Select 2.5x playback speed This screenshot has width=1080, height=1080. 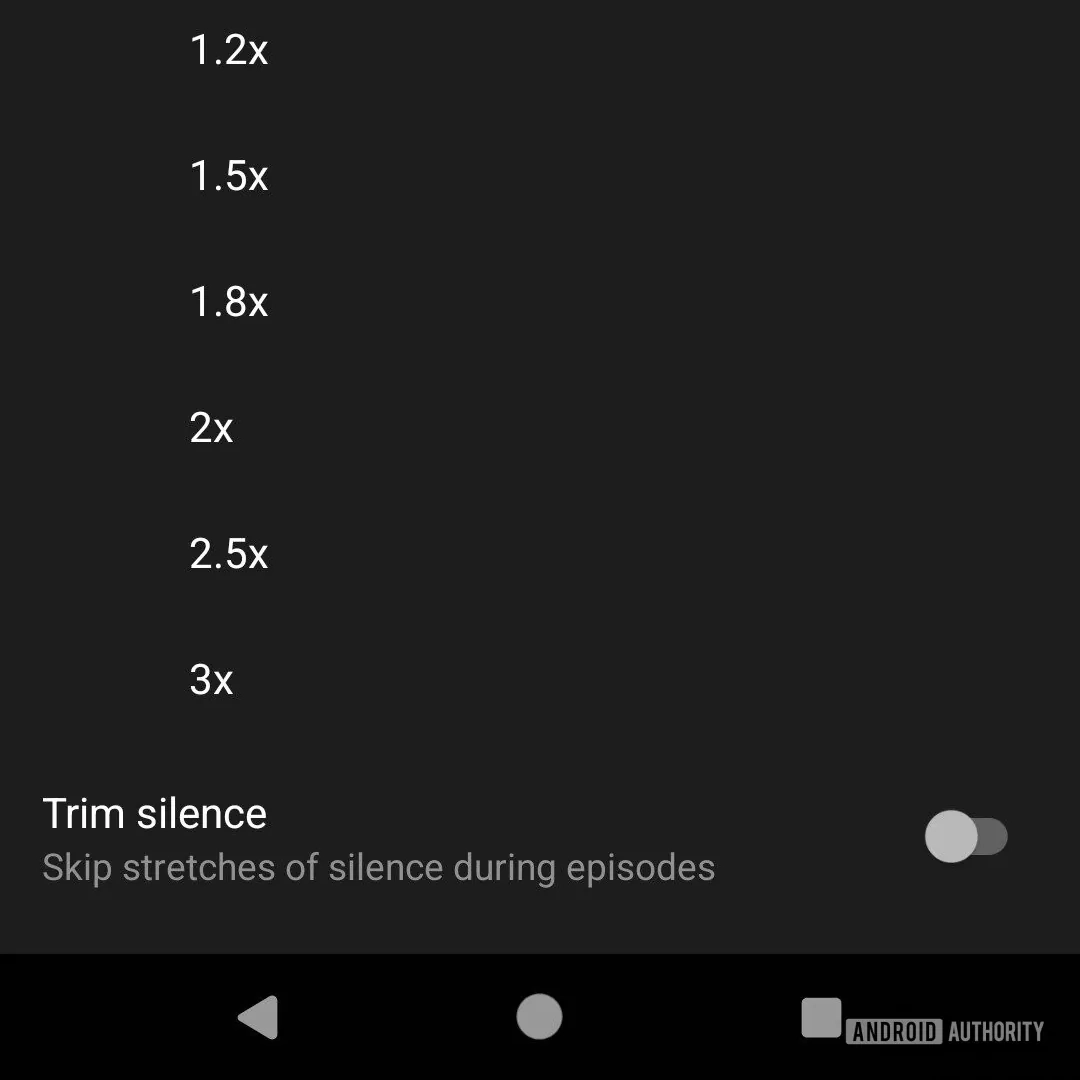pos(229,554)
